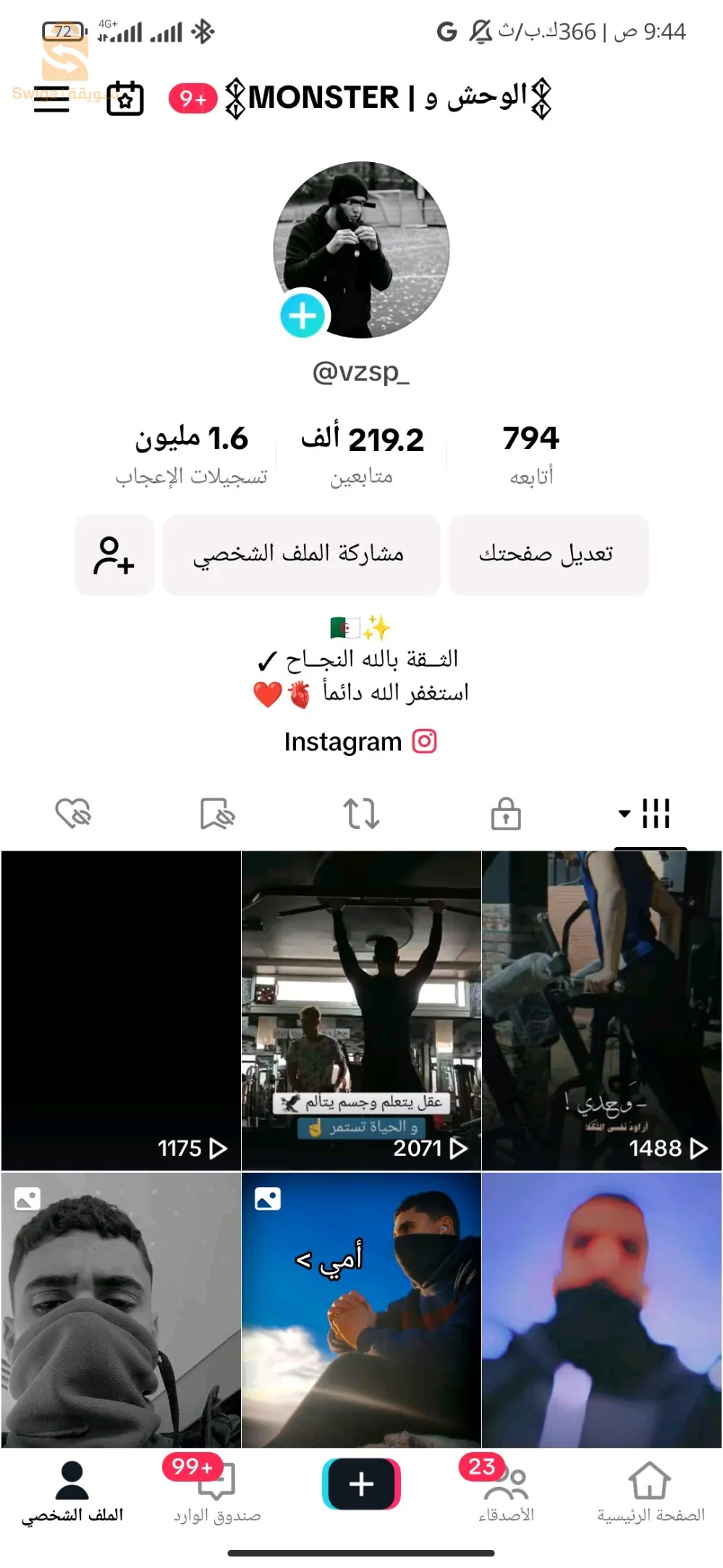Tap تعديل صفحتك button
This screenshot has width=723, height=1568.
(548, 555)
